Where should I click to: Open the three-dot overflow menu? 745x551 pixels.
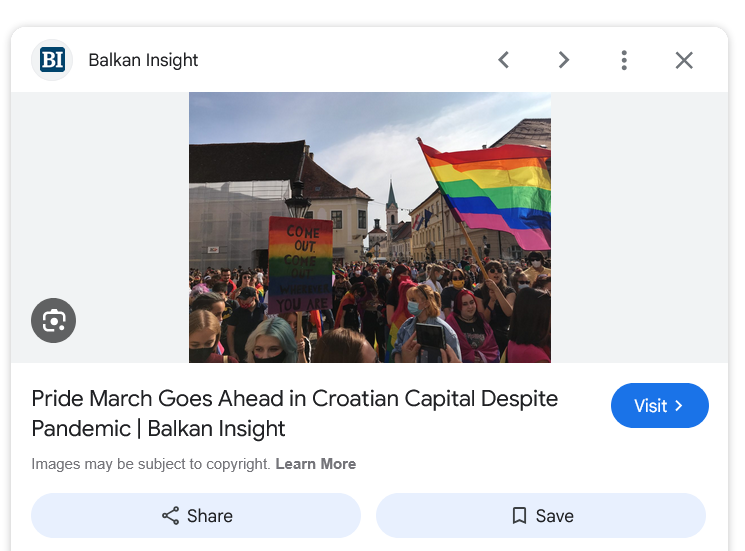click(624, 60)
